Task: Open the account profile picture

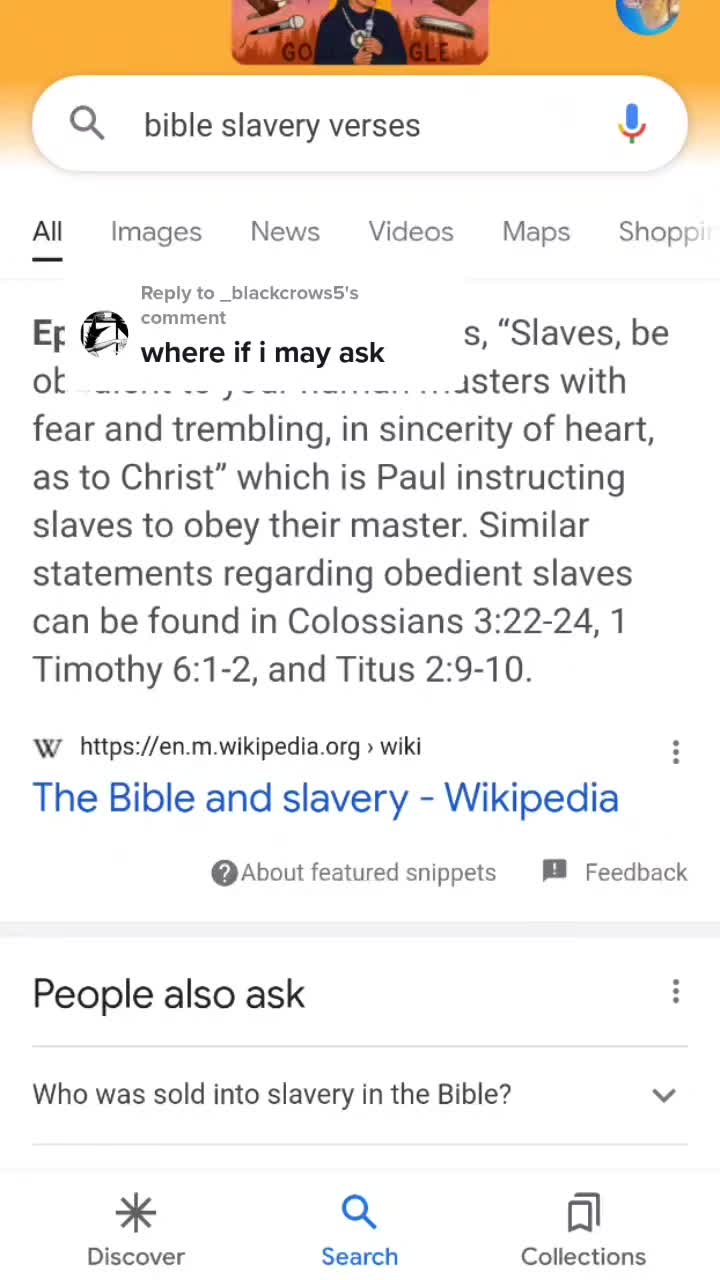Action: click(648, 15)
